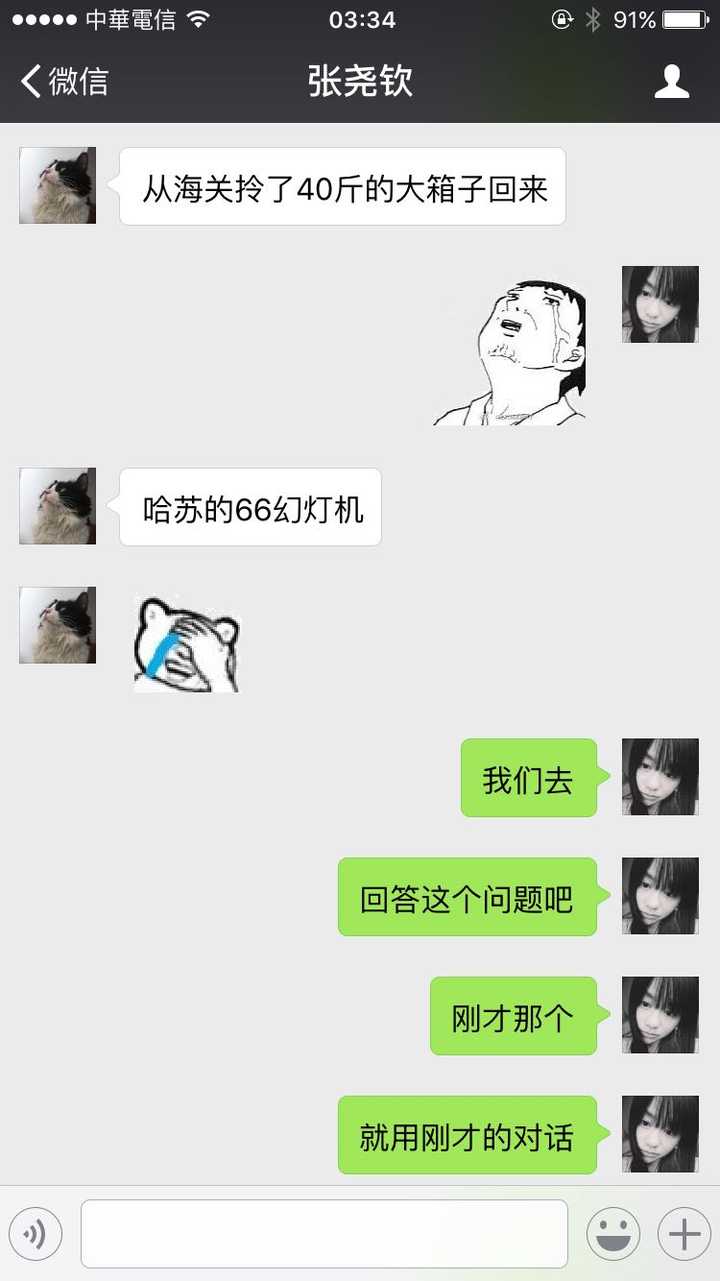Image resolution: width=720 pixels, height=1281 pixels.
Task: Open the plus attachments menu
Action: pyautogui.click(x=684, y=1235)
